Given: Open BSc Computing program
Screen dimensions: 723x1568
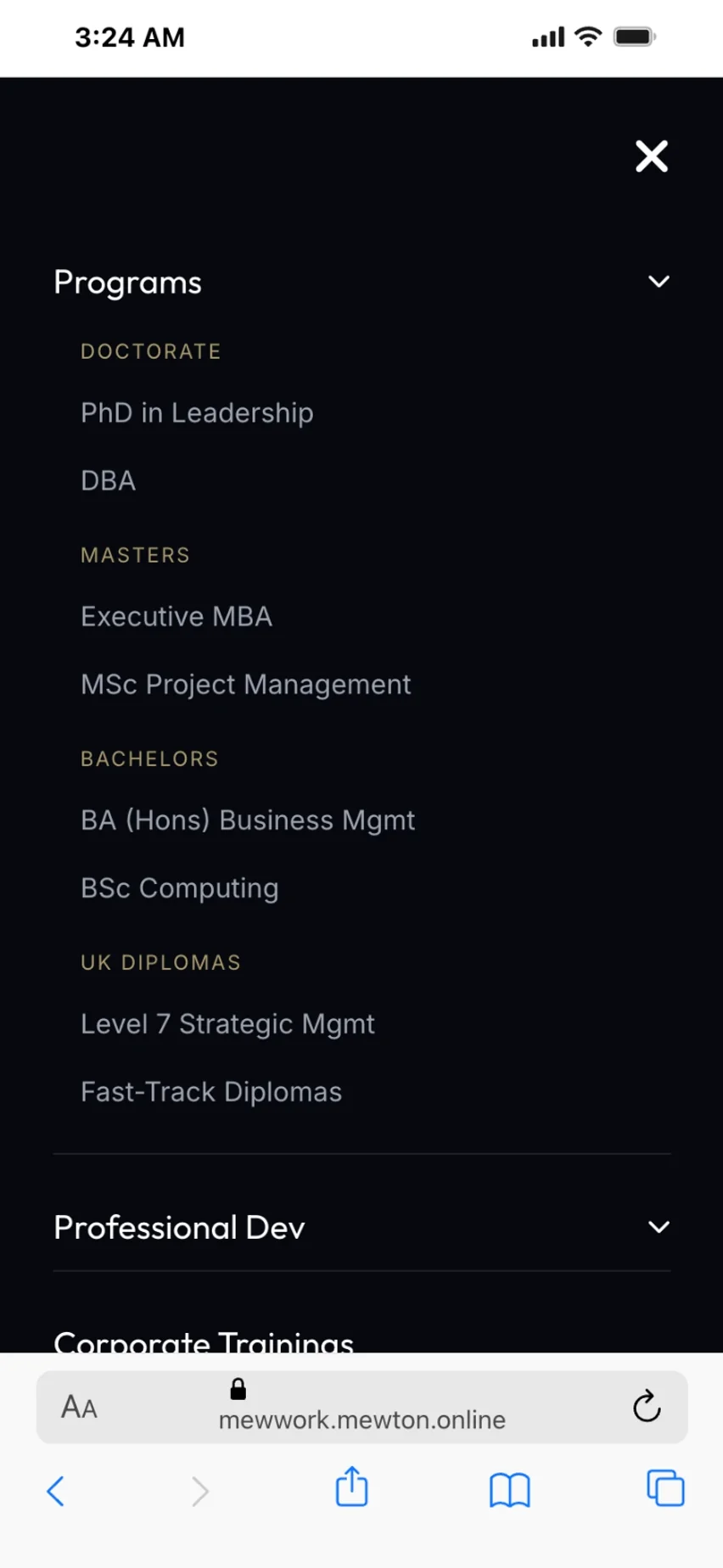Looking at the screenshot, I should pos(179,888).
